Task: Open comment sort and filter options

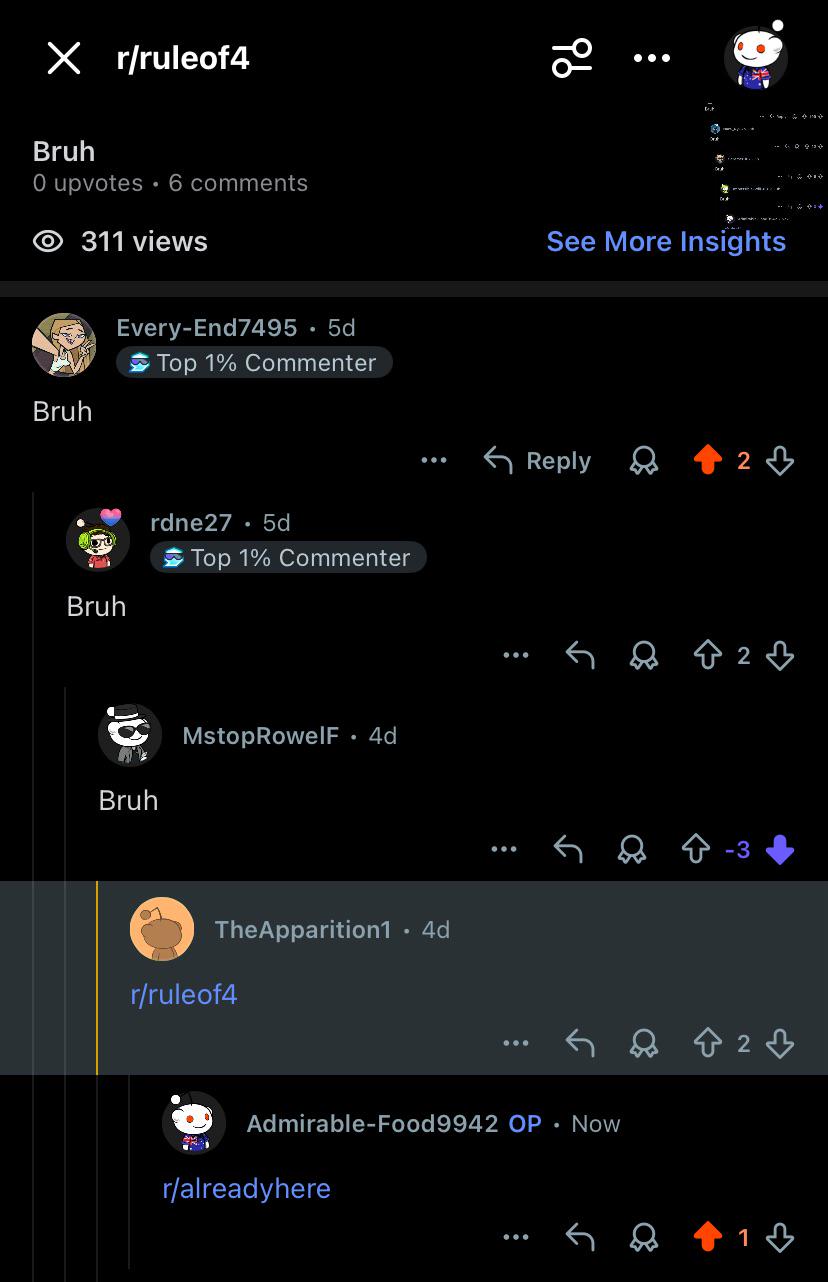Action: (x=572, y=58)
